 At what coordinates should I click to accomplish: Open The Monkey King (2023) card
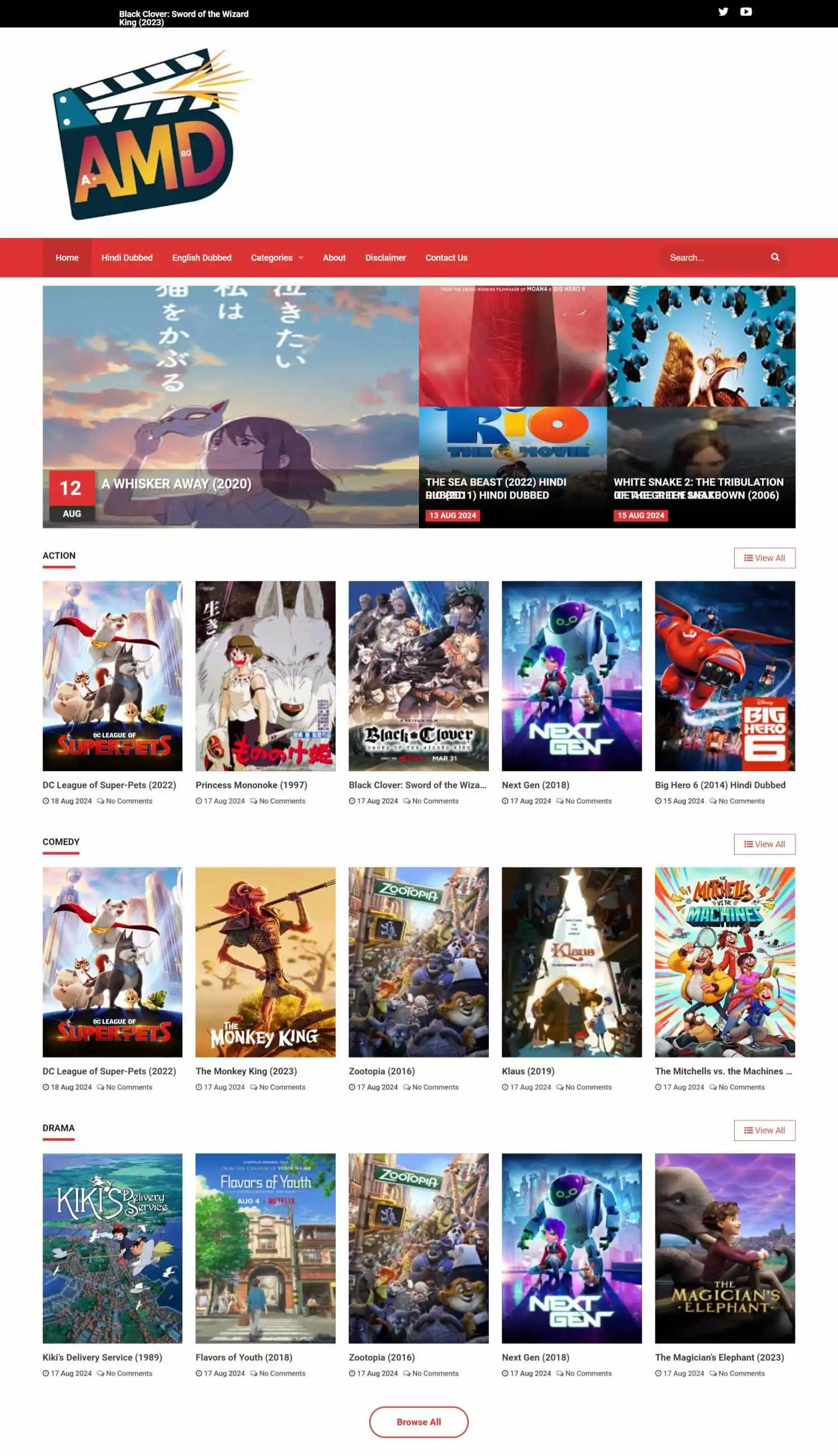click(x=265, y=961)
